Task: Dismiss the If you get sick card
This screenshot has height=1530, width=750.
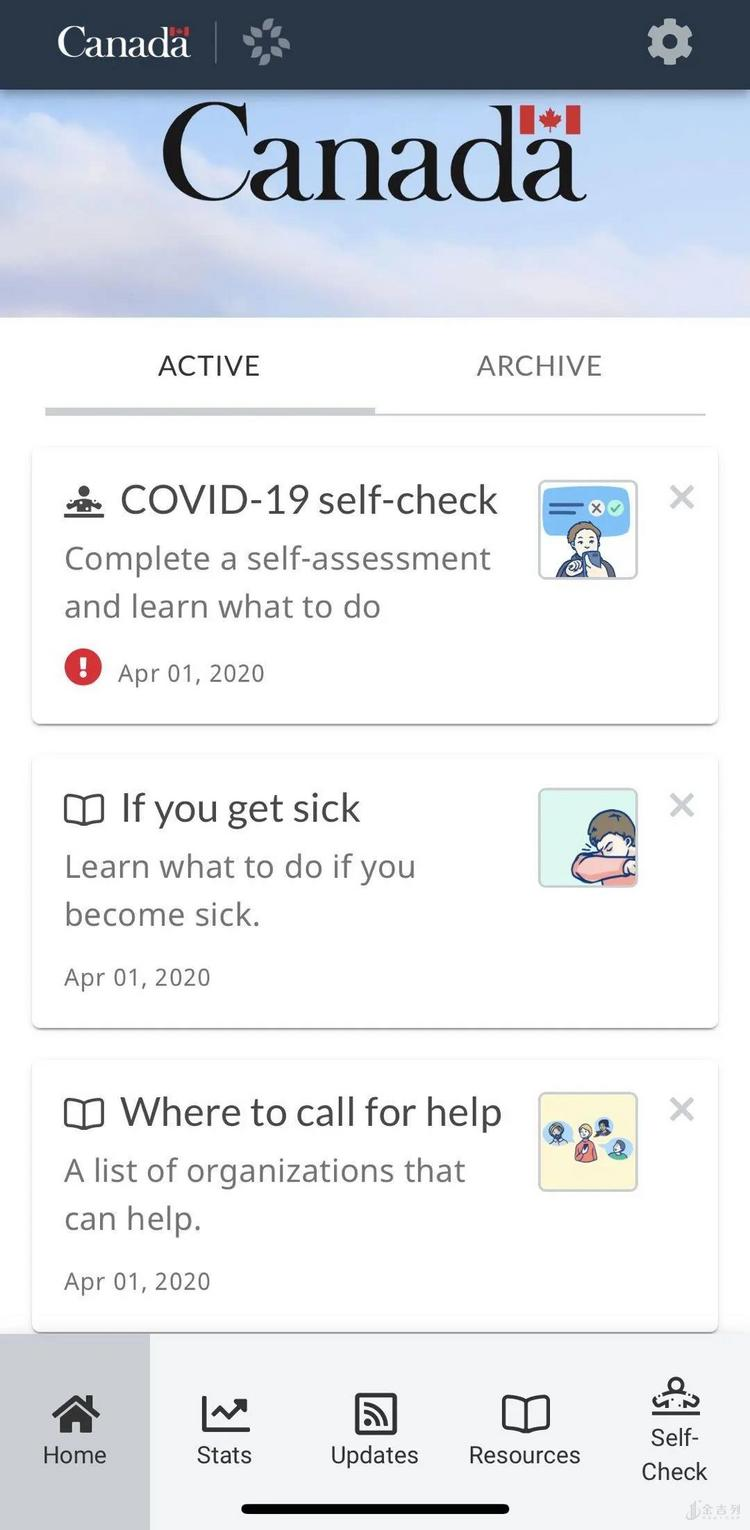Action: 682,805
